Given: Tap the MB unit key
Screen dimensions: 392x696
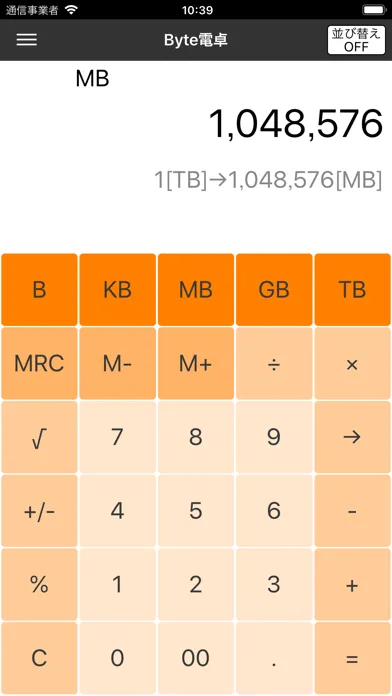Looking at the screenshot, I should coord(196,289).
